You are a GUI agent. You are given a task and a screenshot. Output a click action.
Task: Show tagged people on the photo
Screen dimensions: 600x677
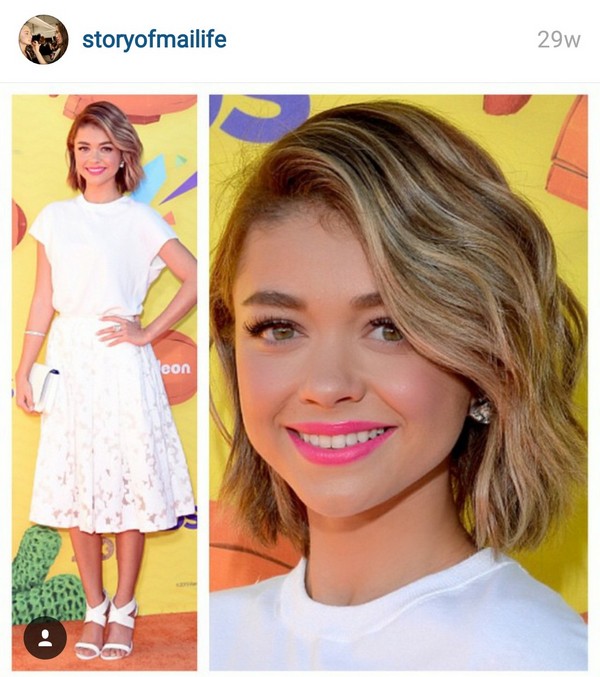pos(45,637)
